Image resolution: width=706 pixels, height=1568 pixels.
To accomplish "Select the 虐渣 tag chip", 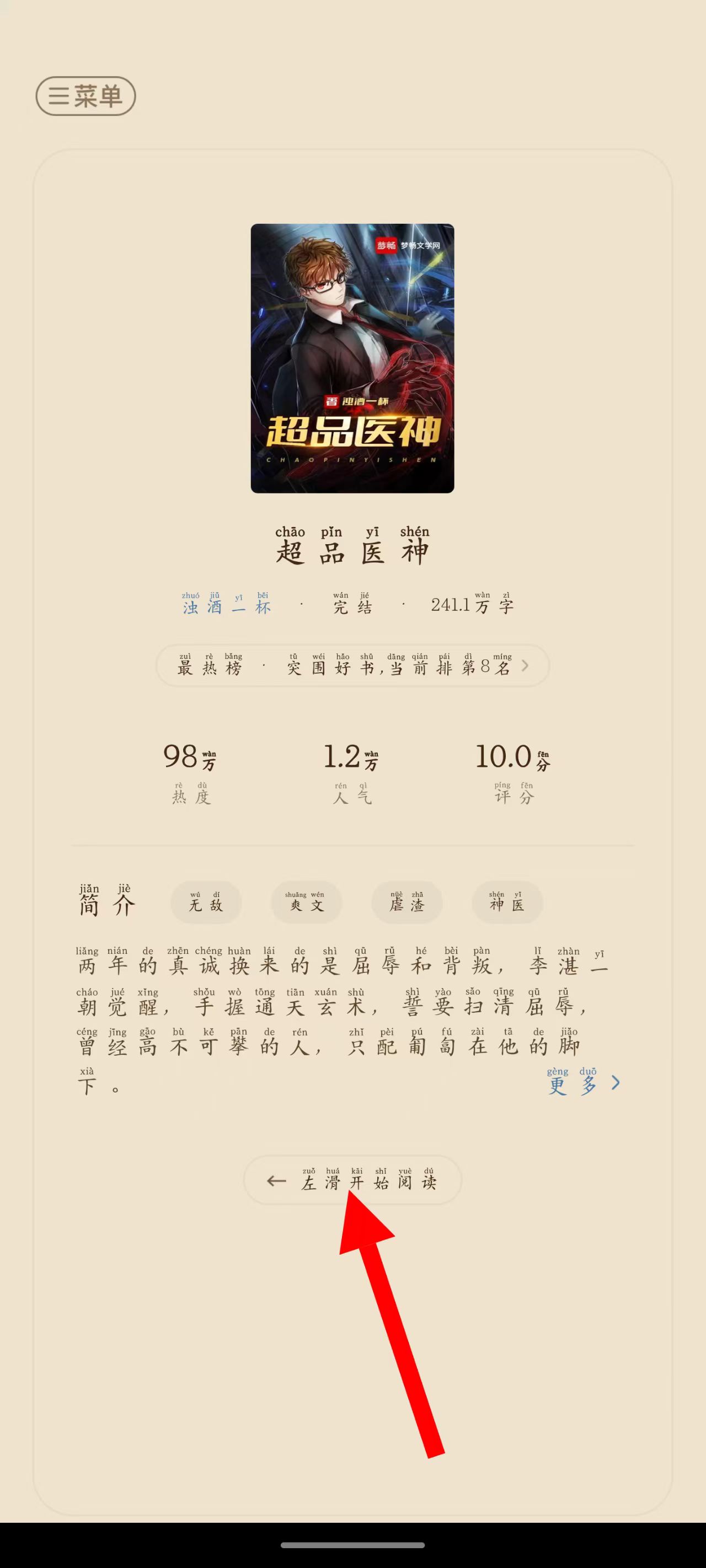I will pyautogui.click(x=407, y=903).
